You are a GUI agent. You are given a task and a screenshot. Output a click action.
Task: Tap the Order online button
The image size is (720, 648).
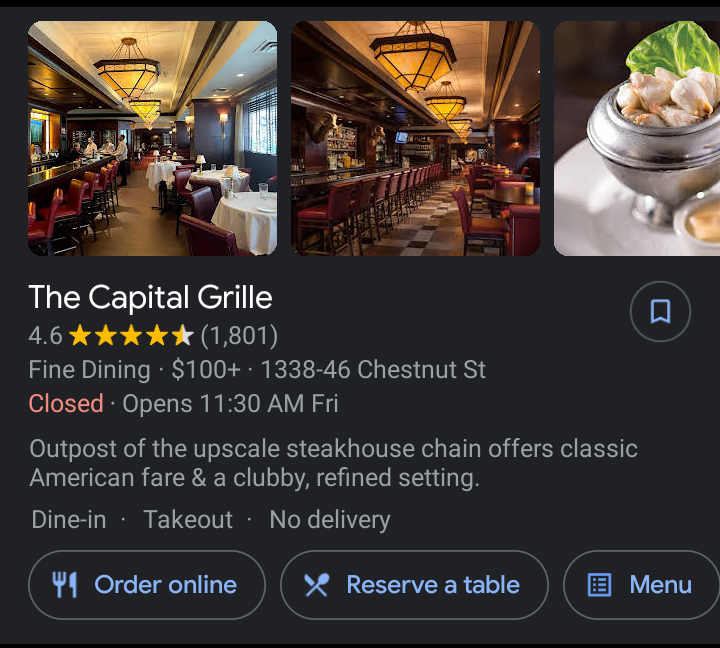(x=147, y=585)
